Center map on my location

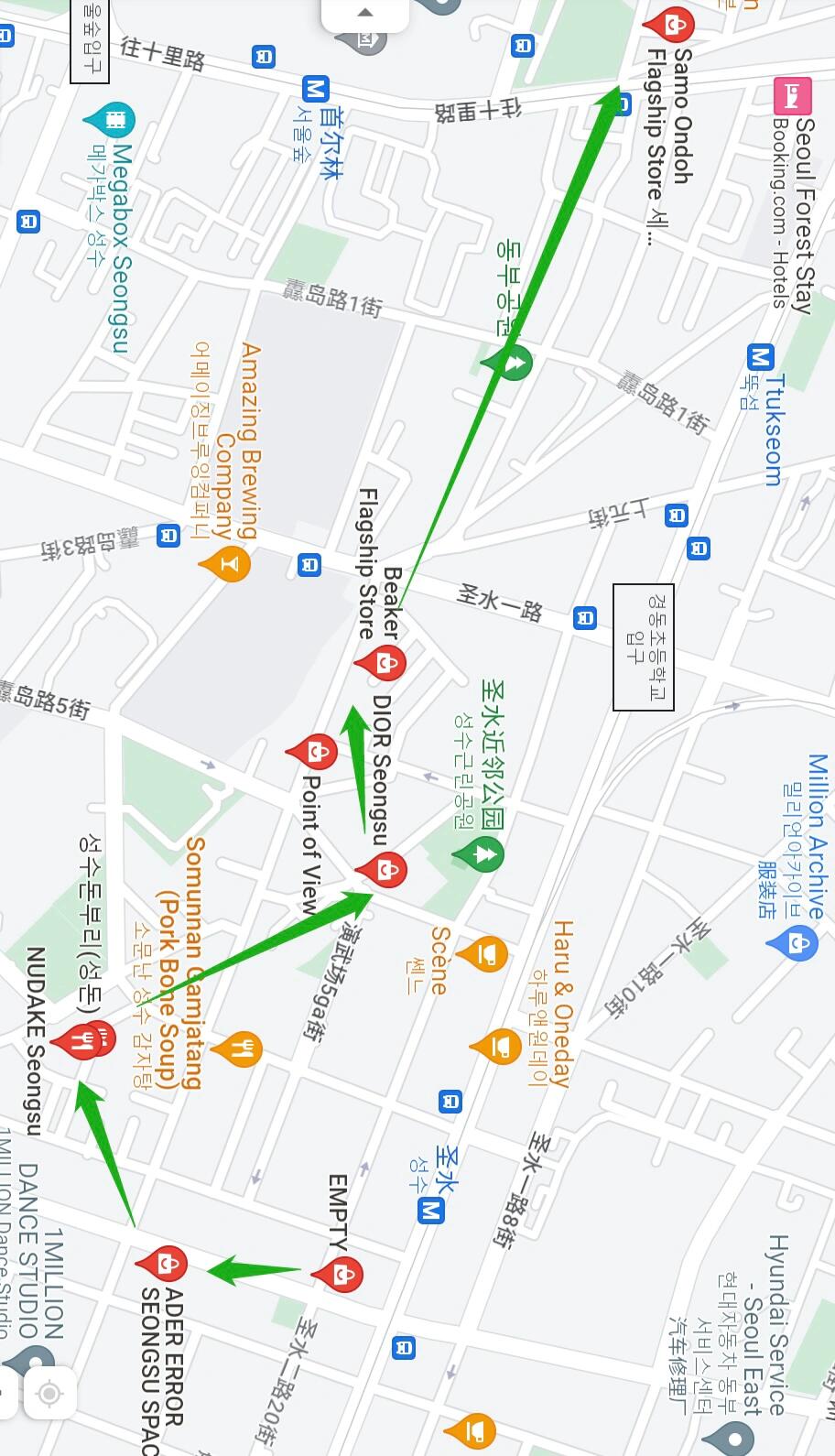[49, 1394]
